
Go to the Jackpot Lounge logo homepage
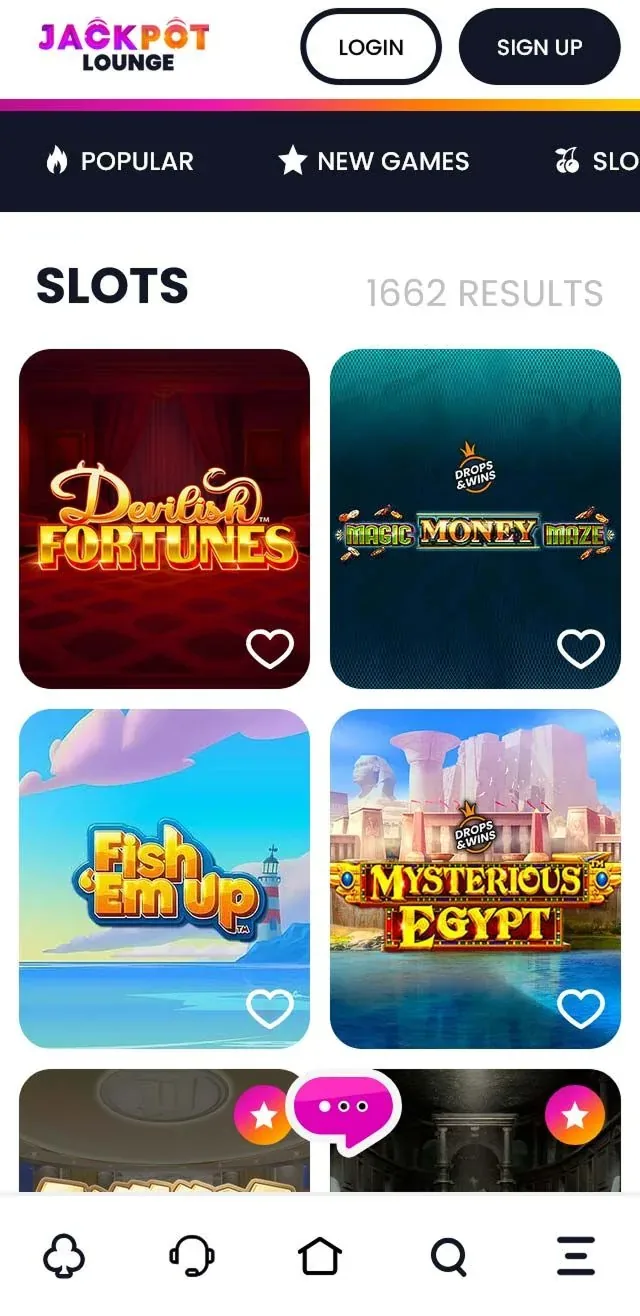pos(124,47)
